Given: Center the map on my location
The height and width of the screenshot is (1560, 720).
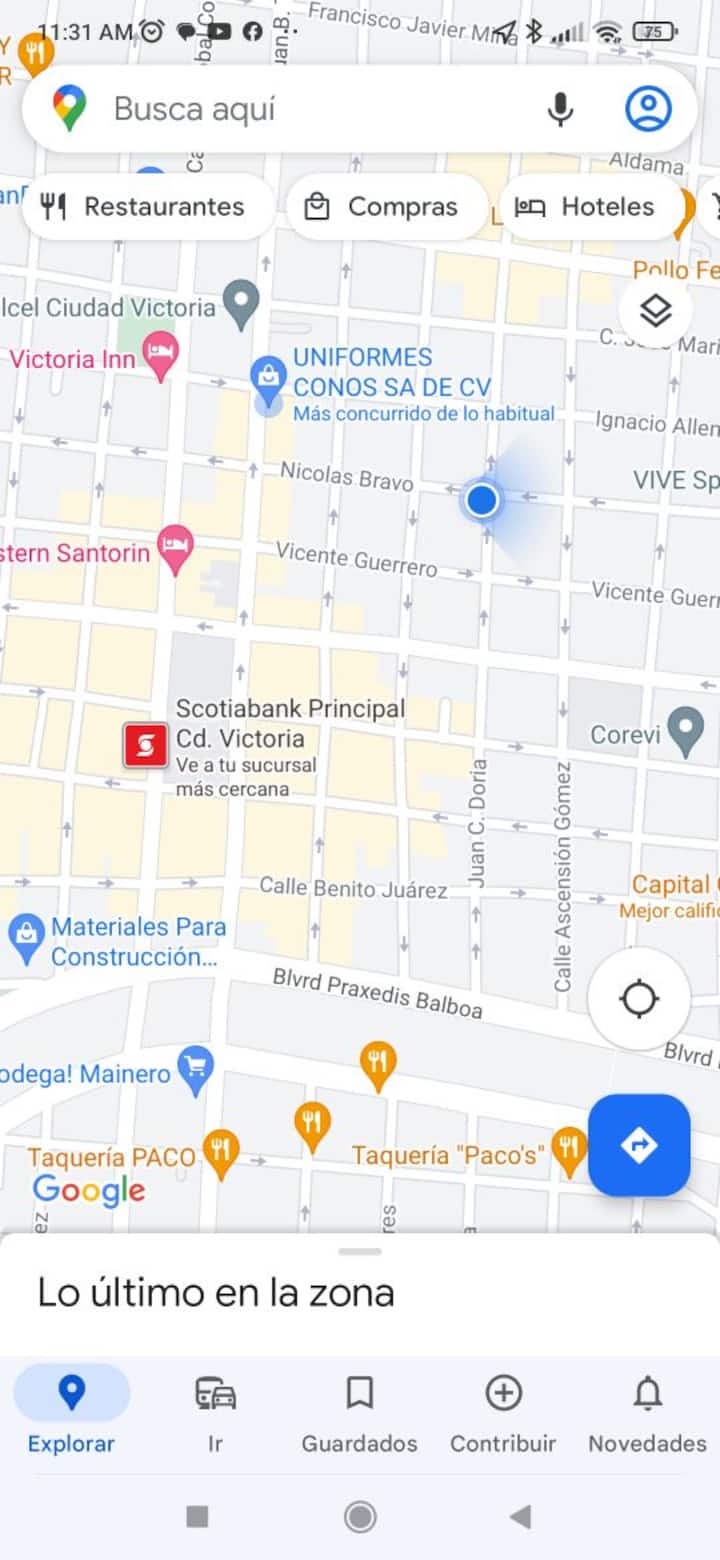Looking at the screenshot, I should click(x=639, y=999).
